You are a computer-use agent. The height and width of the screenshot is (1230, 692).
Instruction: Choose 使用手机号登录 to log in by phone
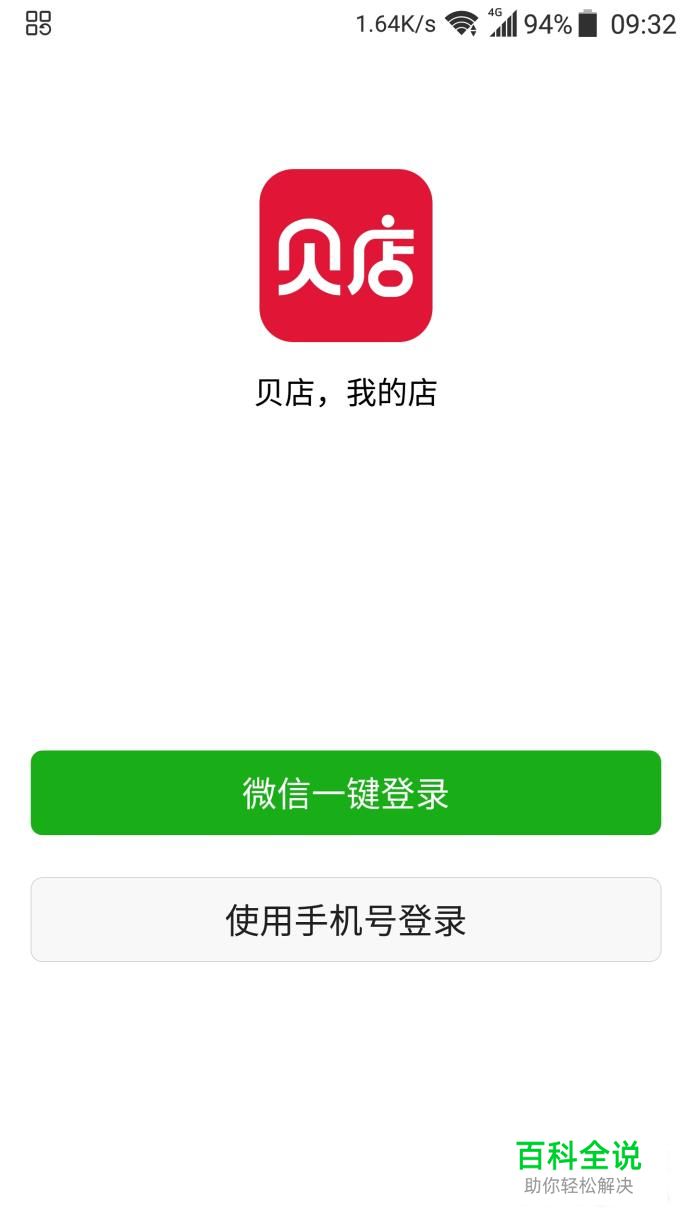tap(345, 920)
